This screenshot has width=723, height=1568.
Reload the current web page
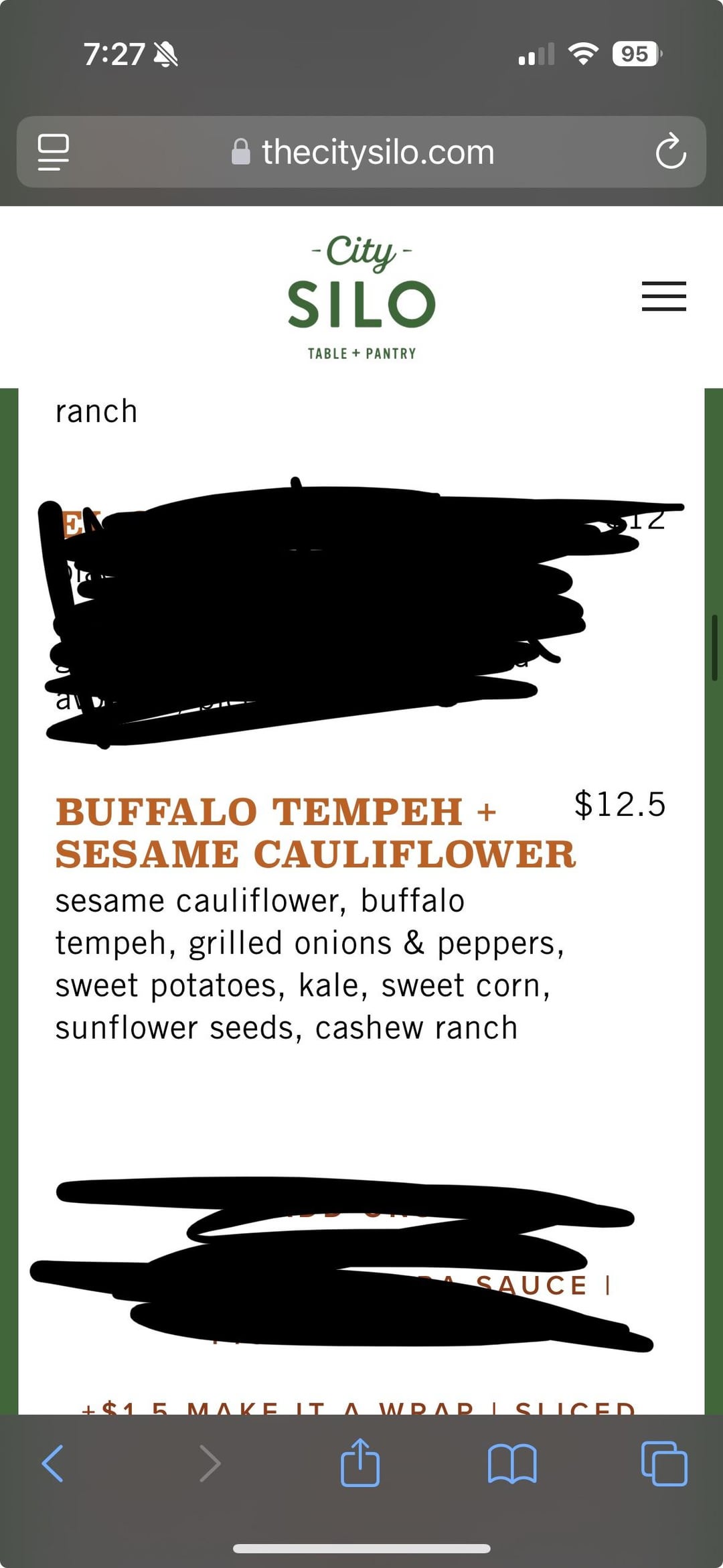point(670,152)
